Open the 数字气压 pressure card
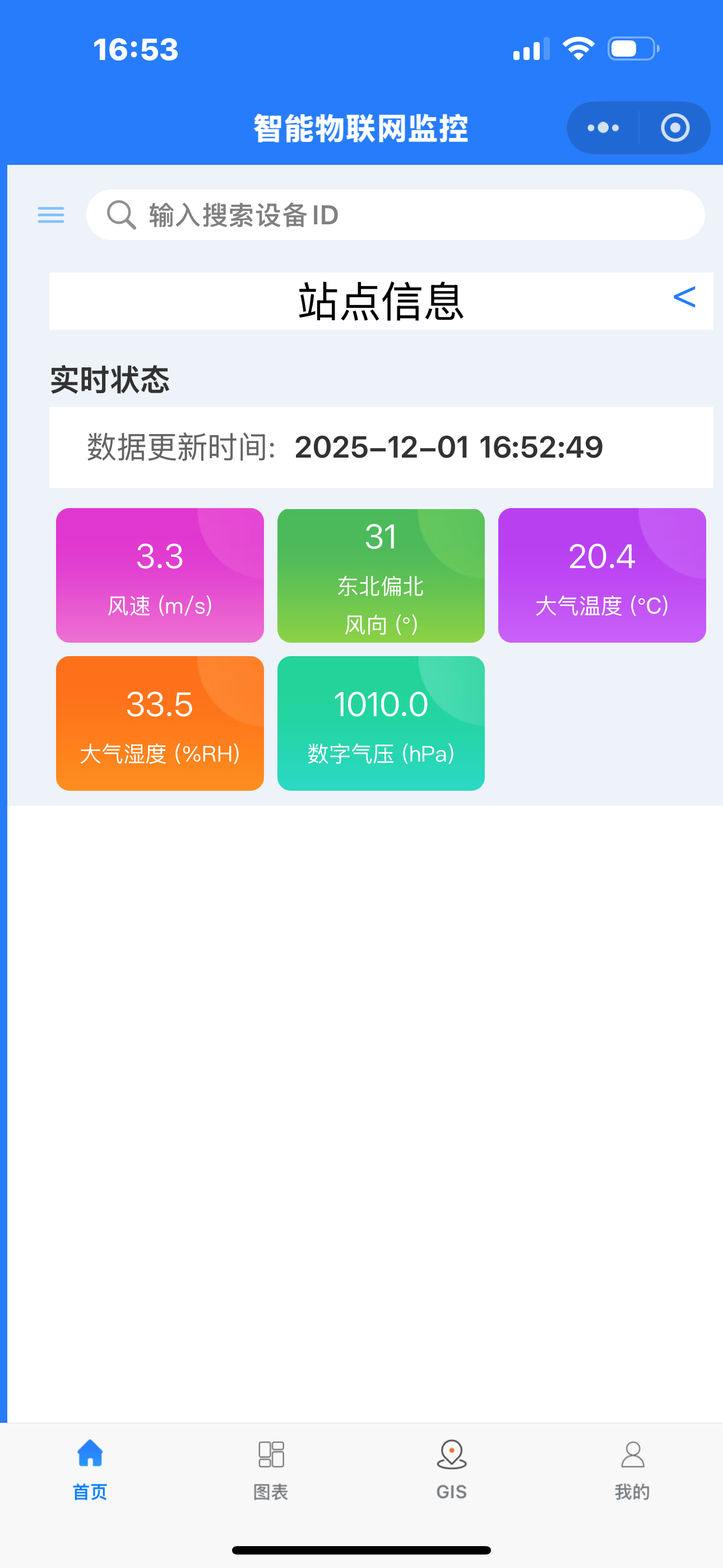This screenshot has height=1568, width=723. pyautogui.click(x=381, y=723)
